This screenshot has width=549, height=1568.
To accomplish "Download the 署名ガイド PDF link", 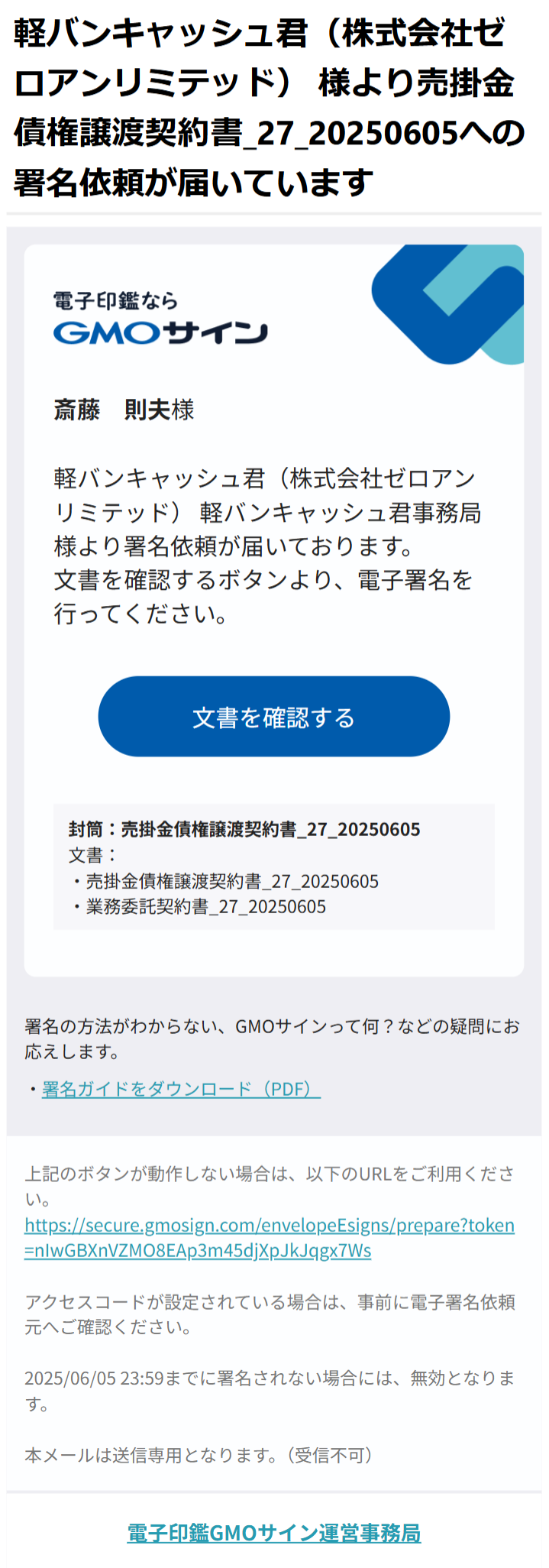I will pos(181,1089).
